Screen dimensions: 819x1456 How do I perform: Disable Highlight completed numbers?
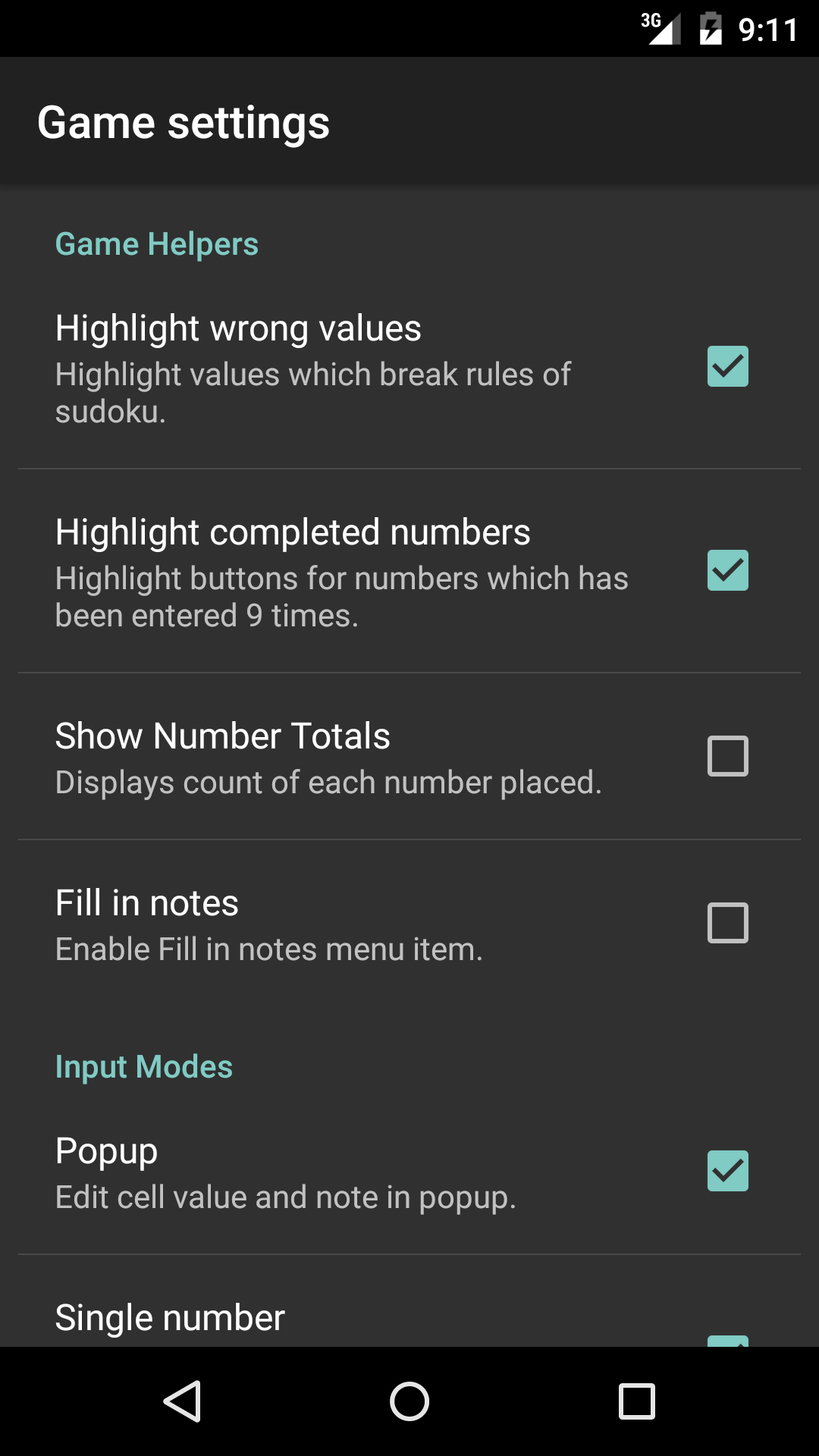point(727,570)
